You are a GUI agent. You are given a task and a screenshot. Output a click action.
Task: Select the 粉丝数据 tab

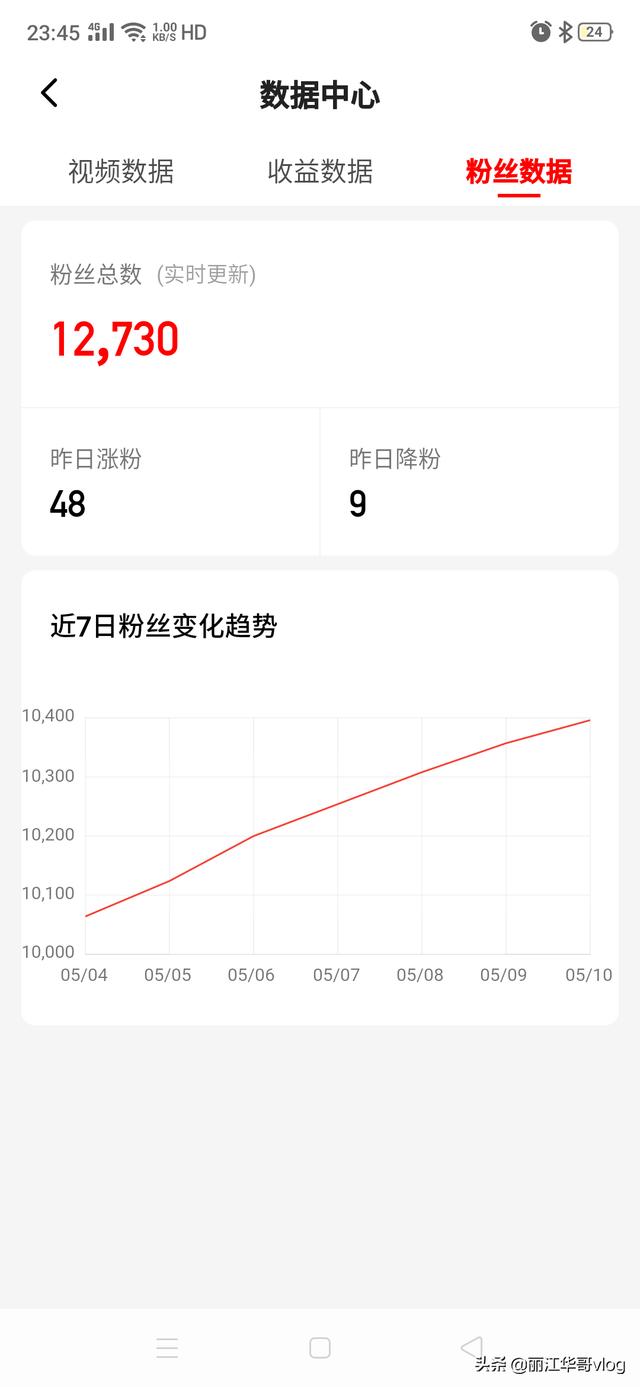(519, 172)
